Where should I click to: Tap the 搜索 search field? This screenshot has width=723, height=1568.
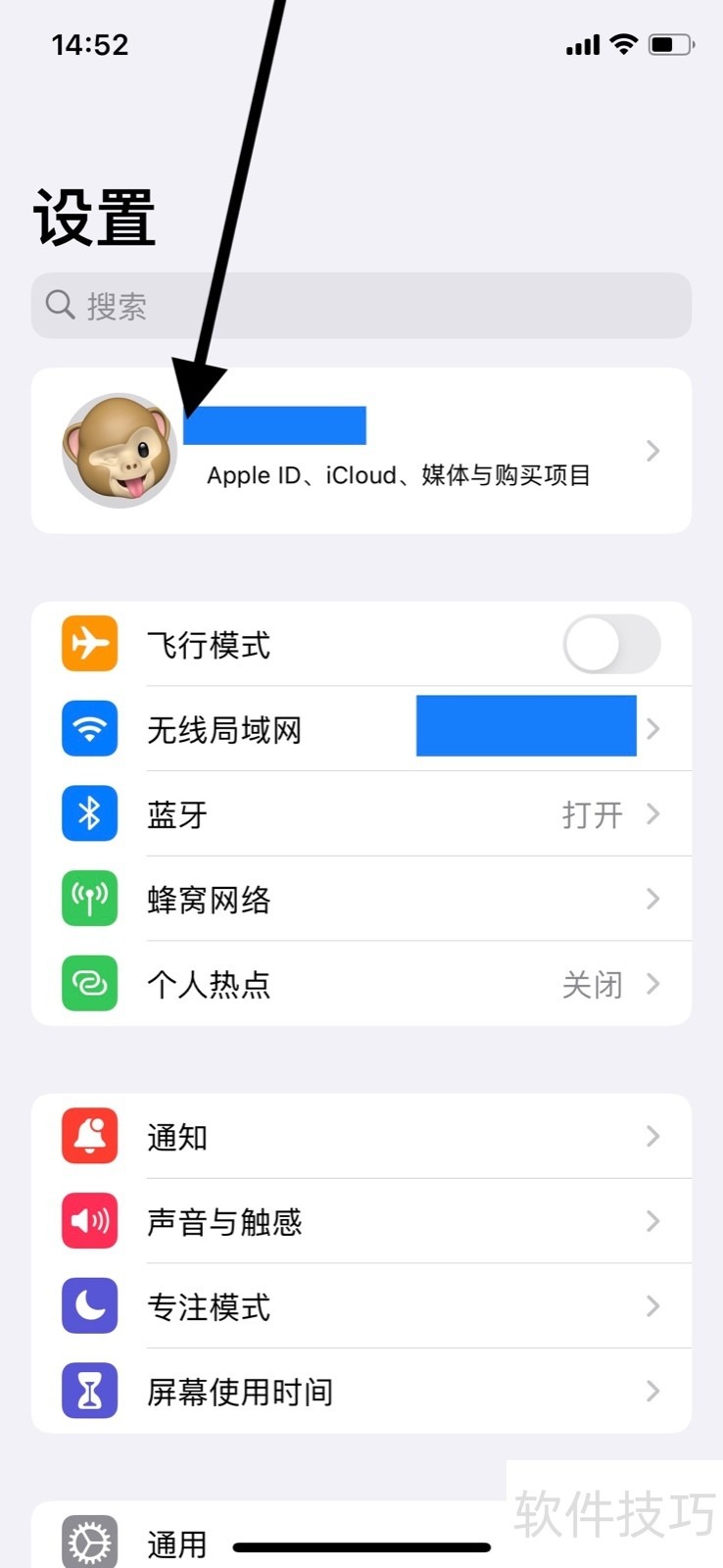361,306
